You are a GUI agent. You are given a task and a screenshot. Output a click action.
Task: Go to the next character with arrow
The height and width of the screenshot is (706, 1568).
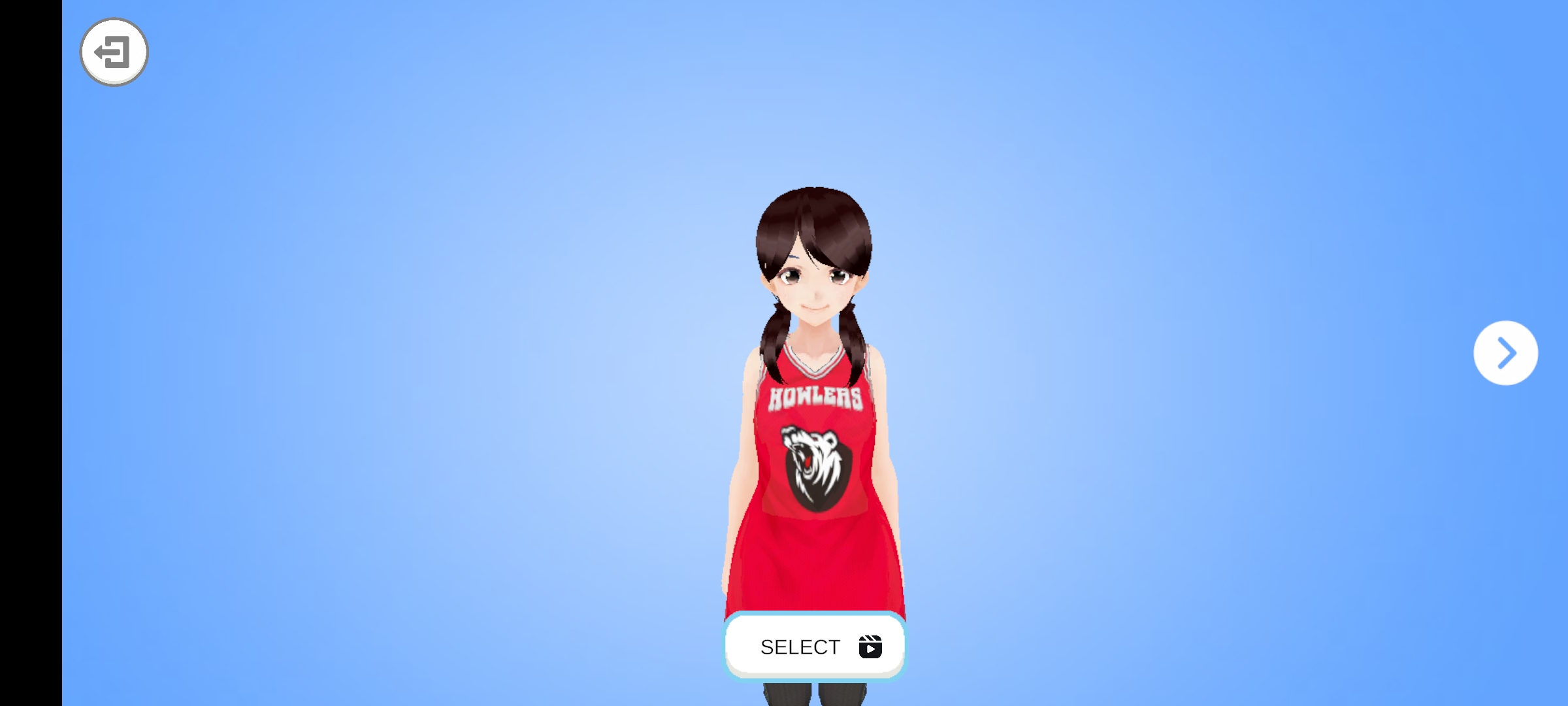[1505, 353]
